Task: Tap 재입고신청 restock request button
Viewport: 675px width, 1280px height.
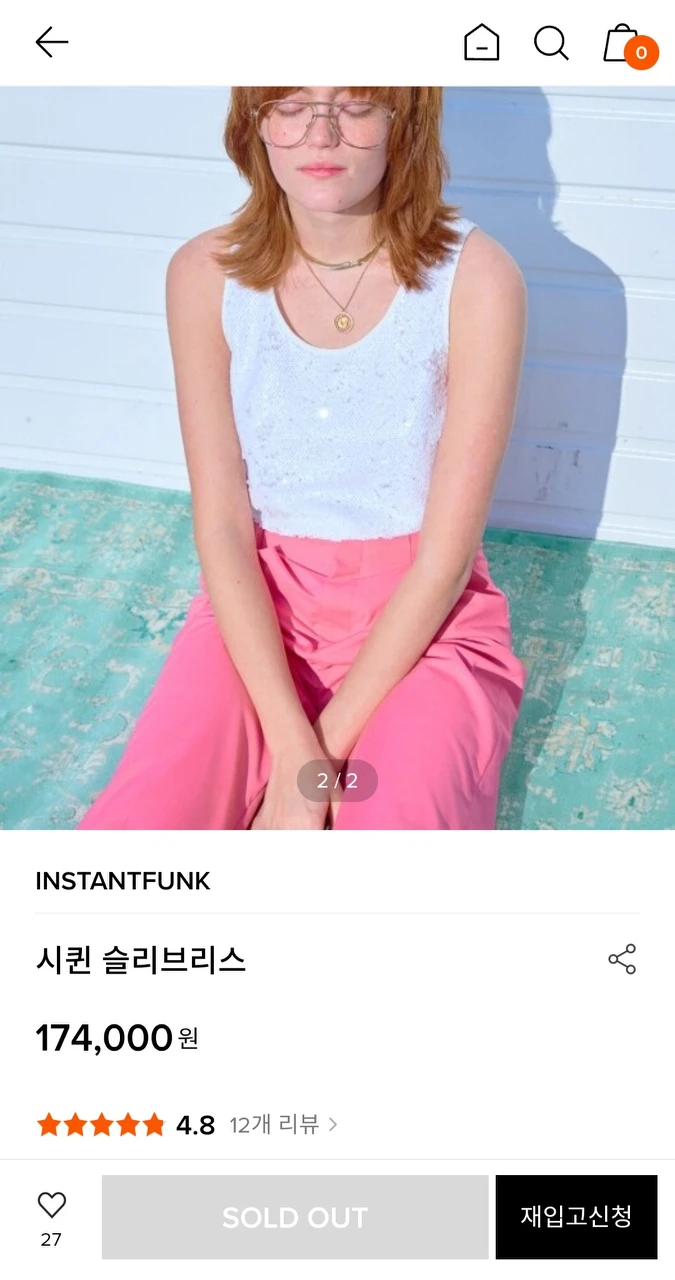Action: [576, 1217]
